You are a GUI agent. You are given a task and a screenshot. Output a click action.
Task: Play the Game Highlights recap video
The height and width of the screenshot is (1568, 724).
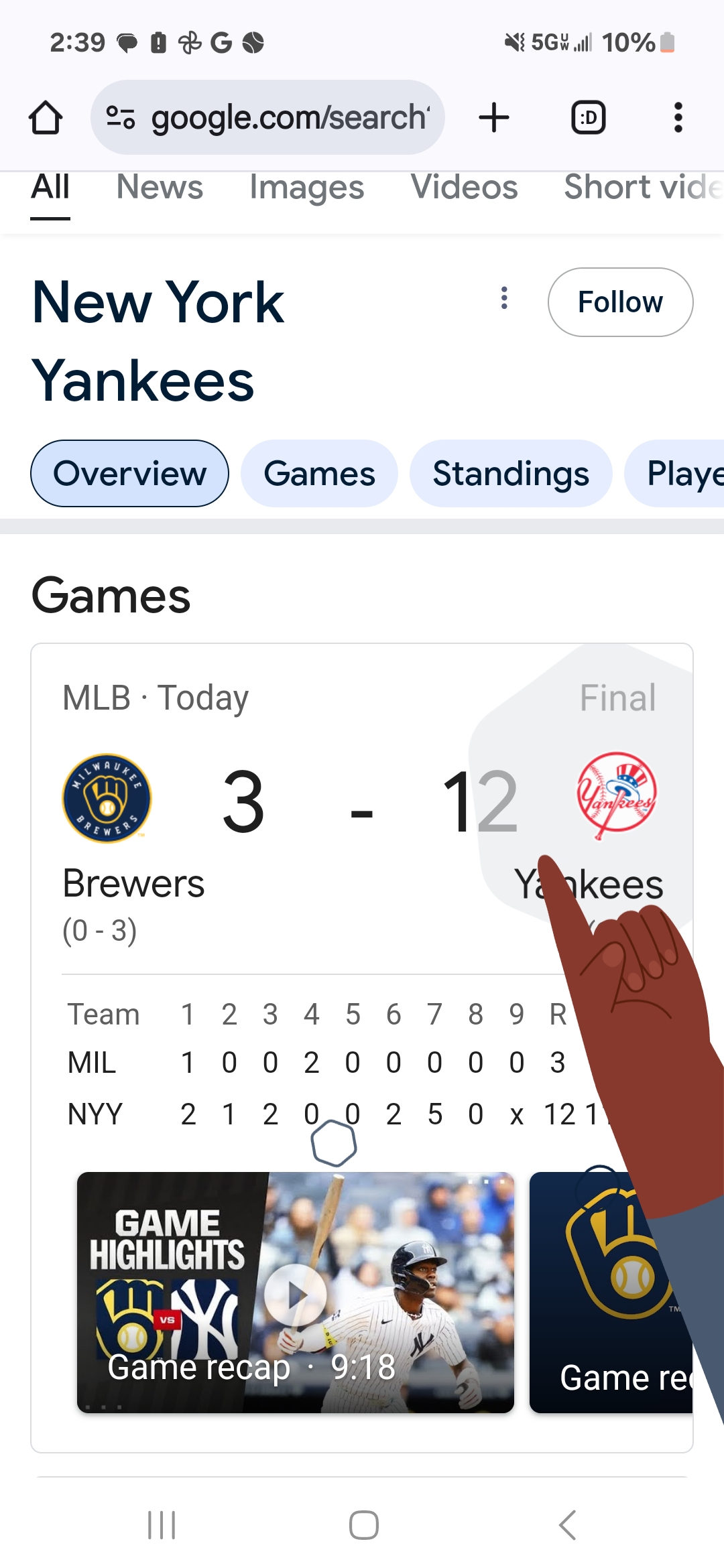coord(295,1293)
